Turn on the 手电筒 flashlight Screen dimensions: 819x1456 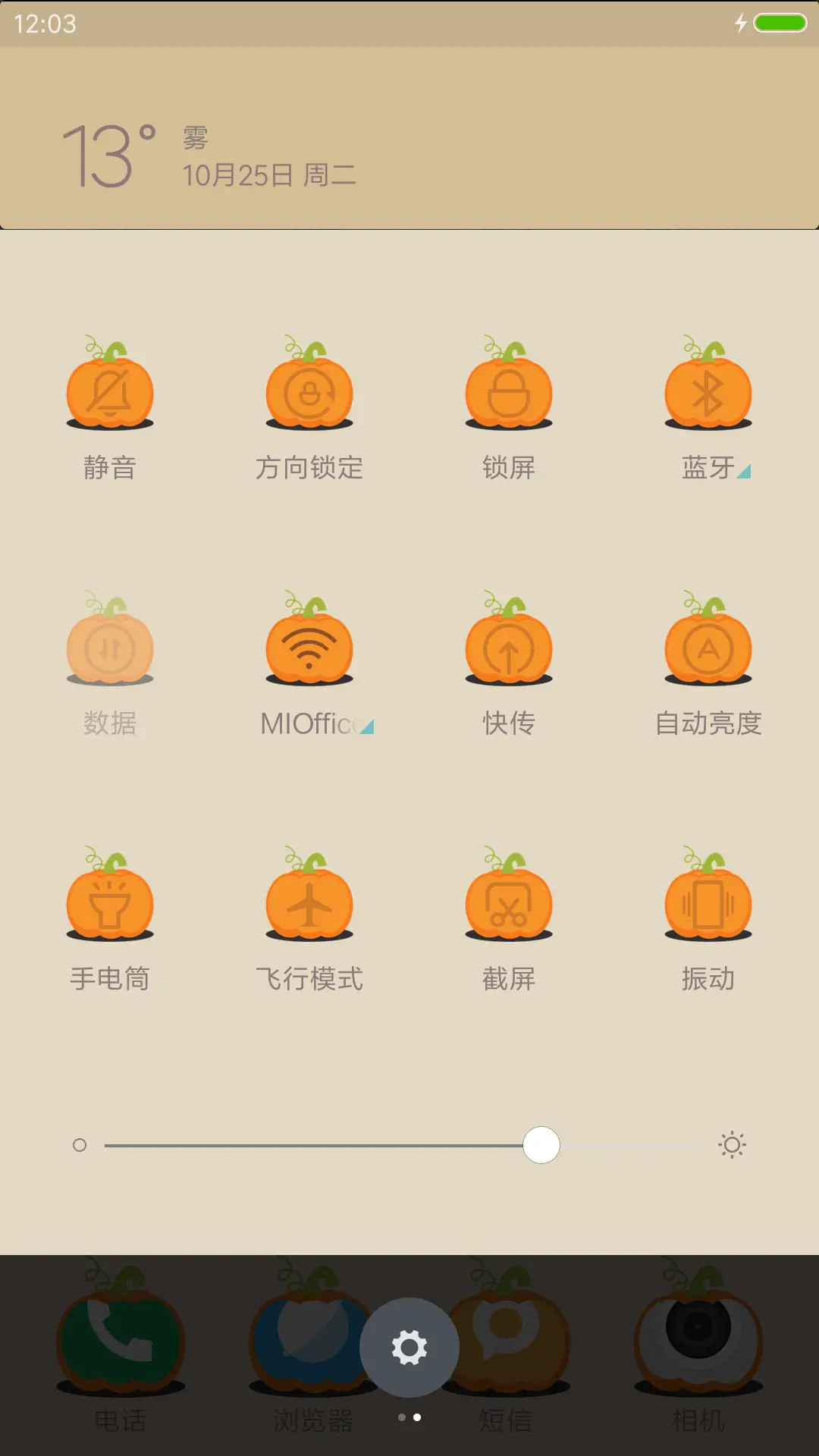(110, 902)
